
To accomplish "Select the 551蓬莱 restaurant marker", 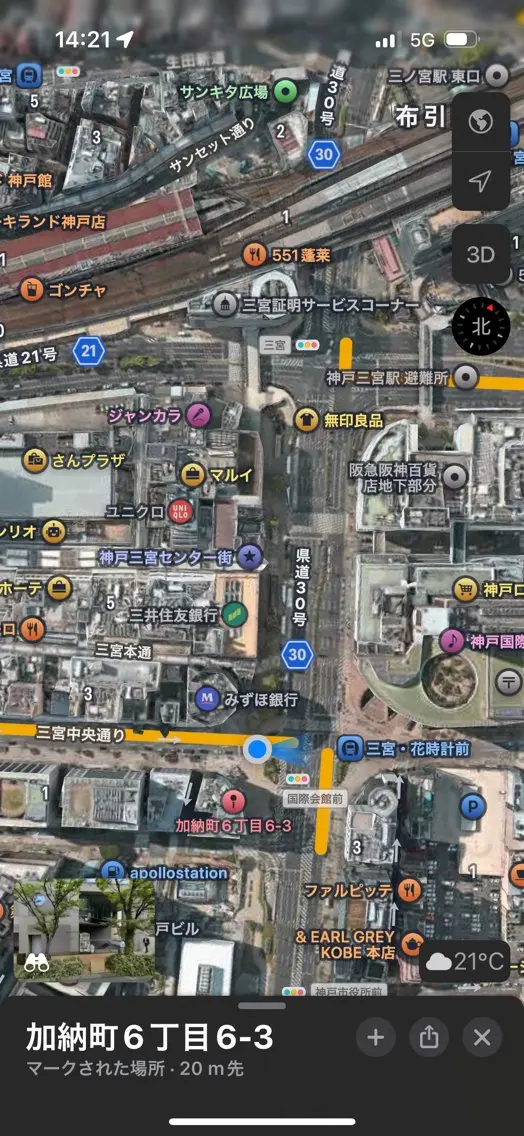I will pyautogui.click(x=254, y=254).
